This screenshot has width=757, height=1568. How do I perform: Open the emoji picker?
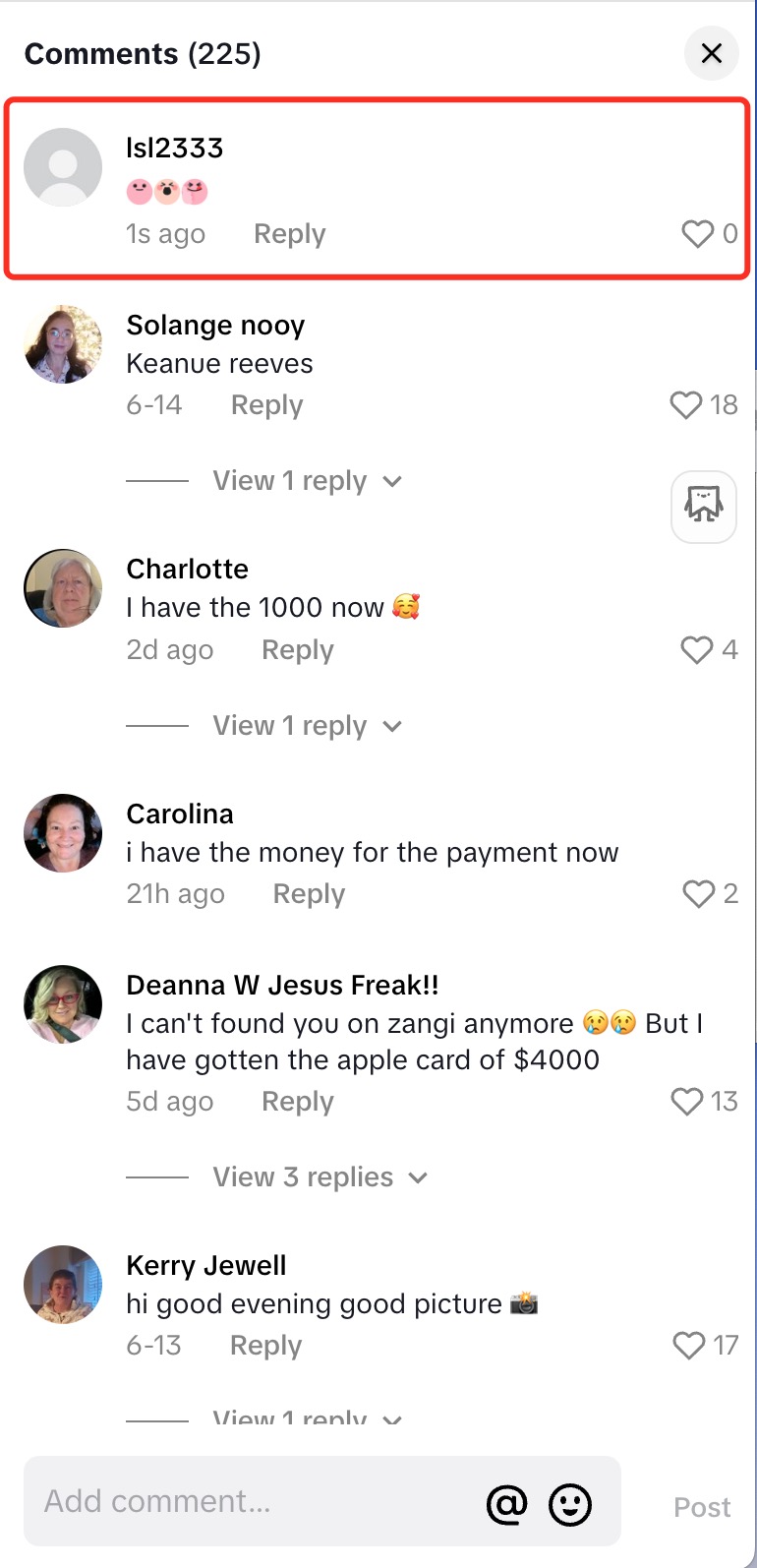570,1504
